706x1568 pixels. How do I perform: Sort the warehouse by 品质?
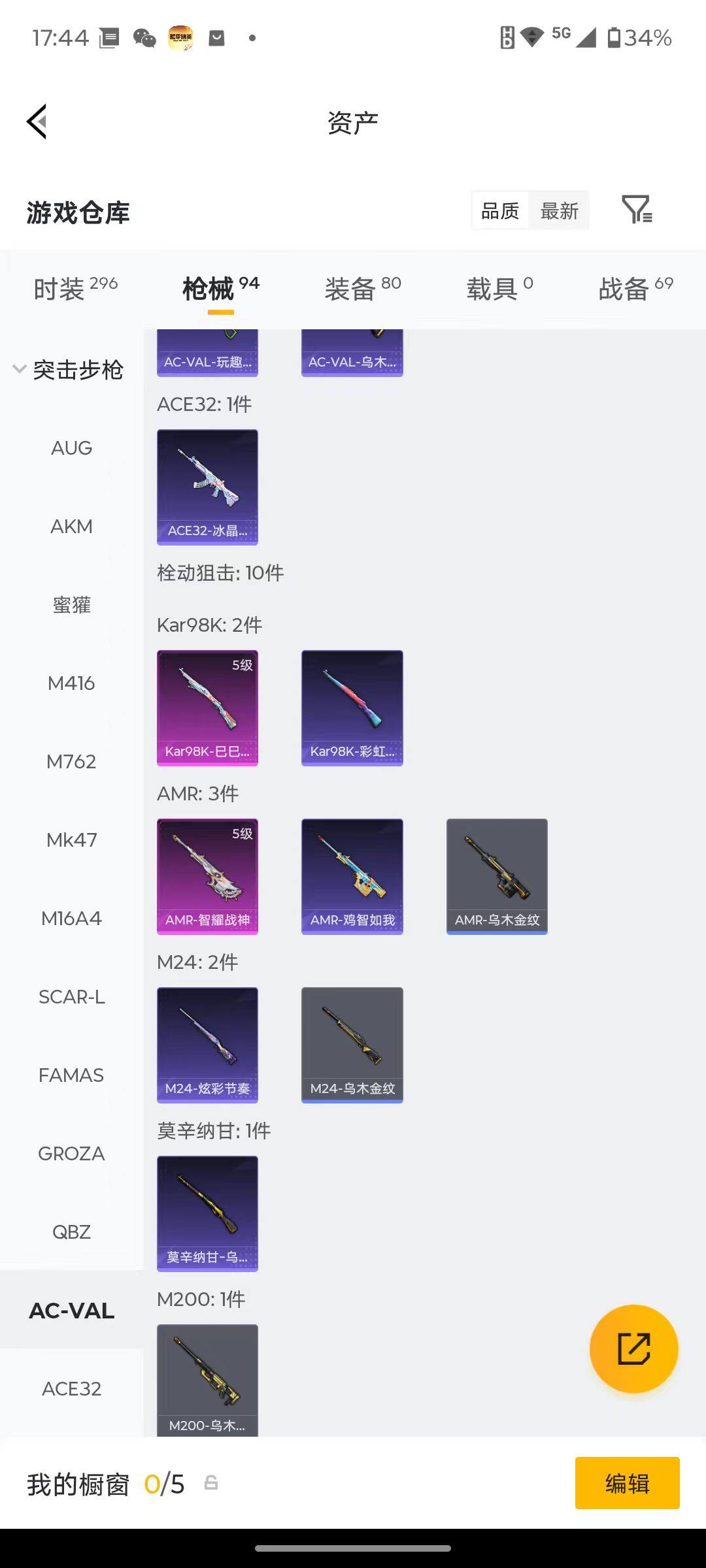[500, 210]
